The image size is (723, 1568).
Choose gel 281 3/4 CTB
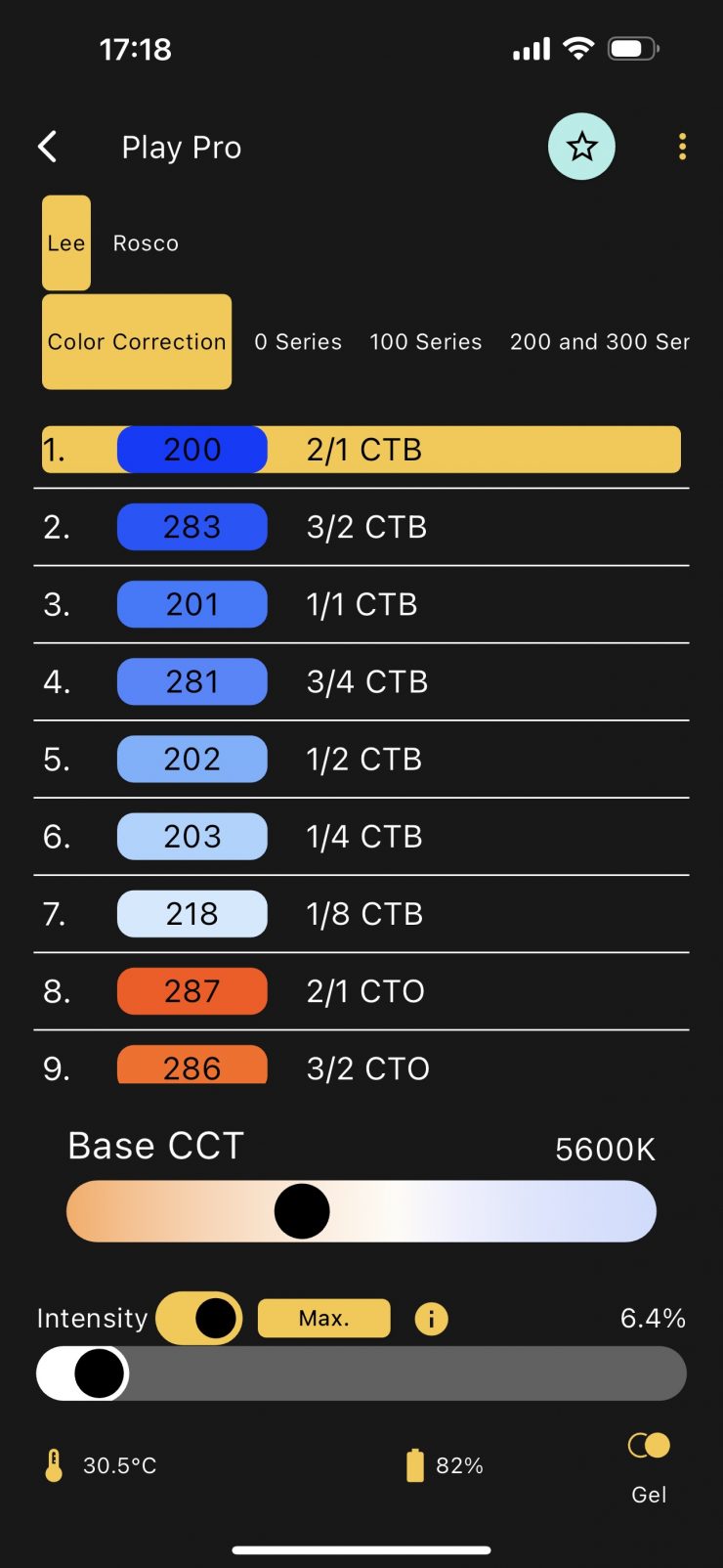361,681
